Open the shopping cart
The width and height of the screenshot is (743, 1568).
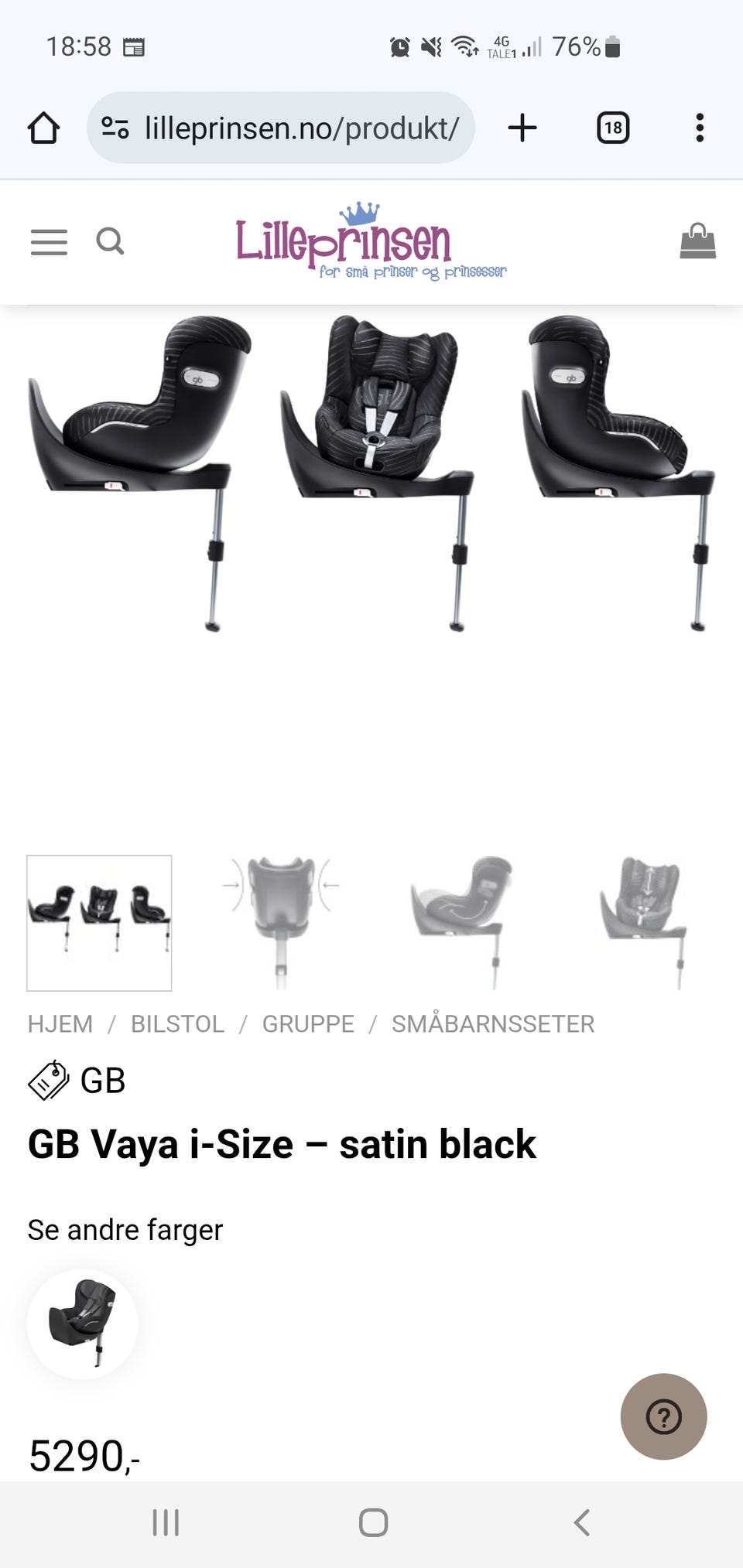tap(698, 241)
